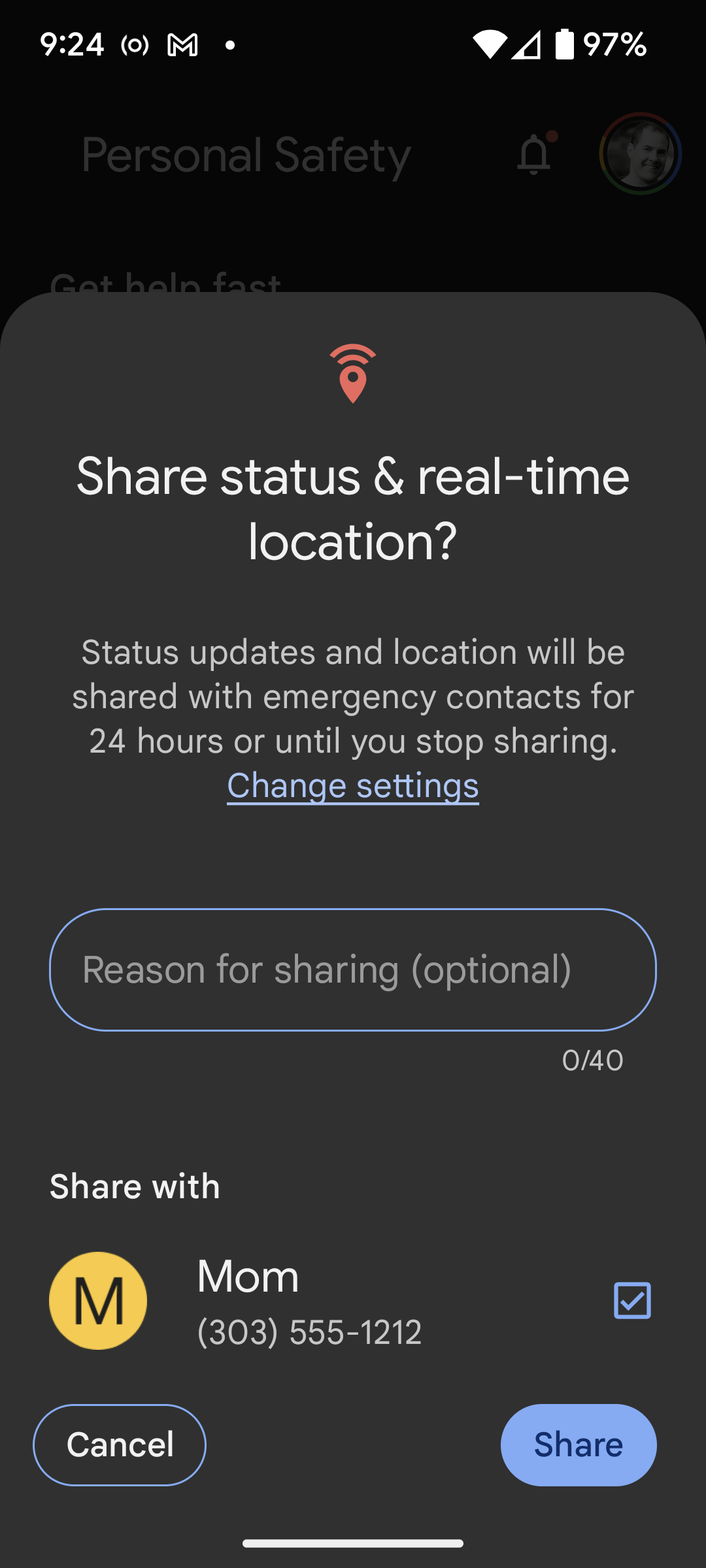
Task: Click the red location sharing icon
Action: 353,374
